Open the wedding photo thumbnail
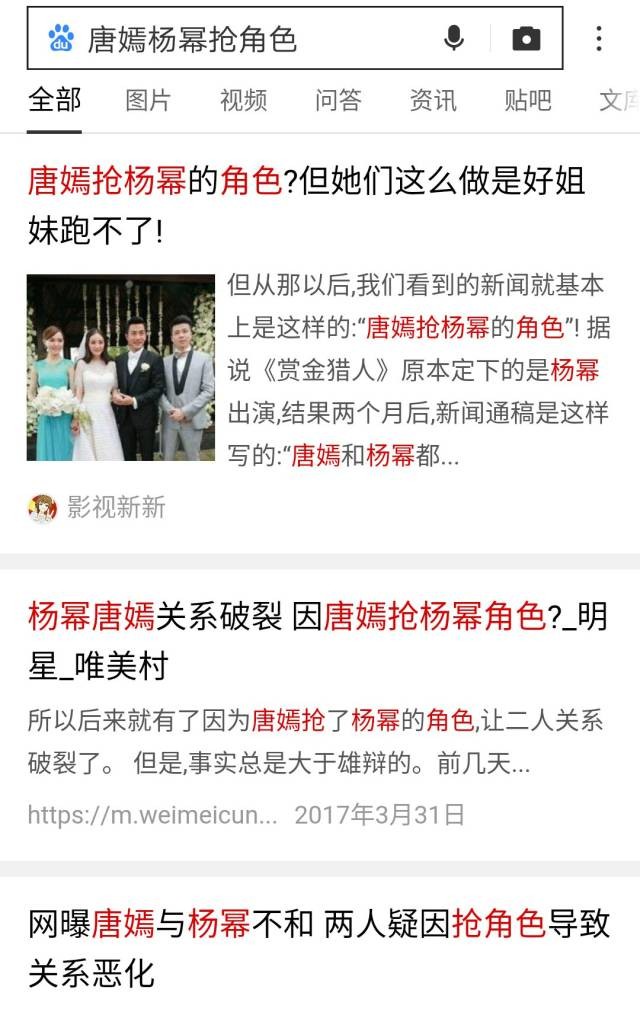Screen dimensions: 640x1012 click(x=120, y=367)
